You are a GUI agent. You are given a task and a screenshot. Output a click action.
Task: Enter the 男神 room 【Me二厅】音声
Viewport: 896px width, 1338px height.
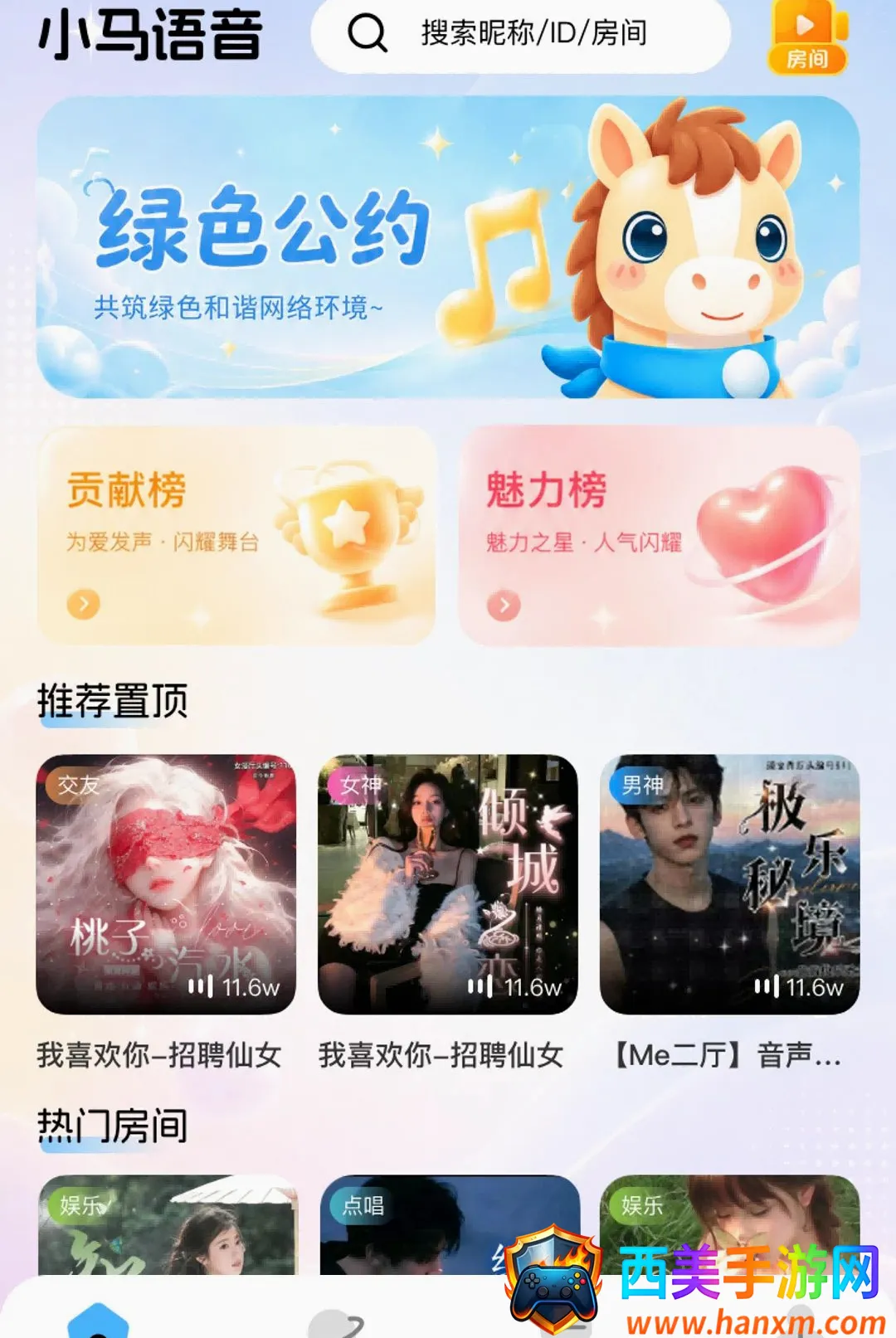730,884
